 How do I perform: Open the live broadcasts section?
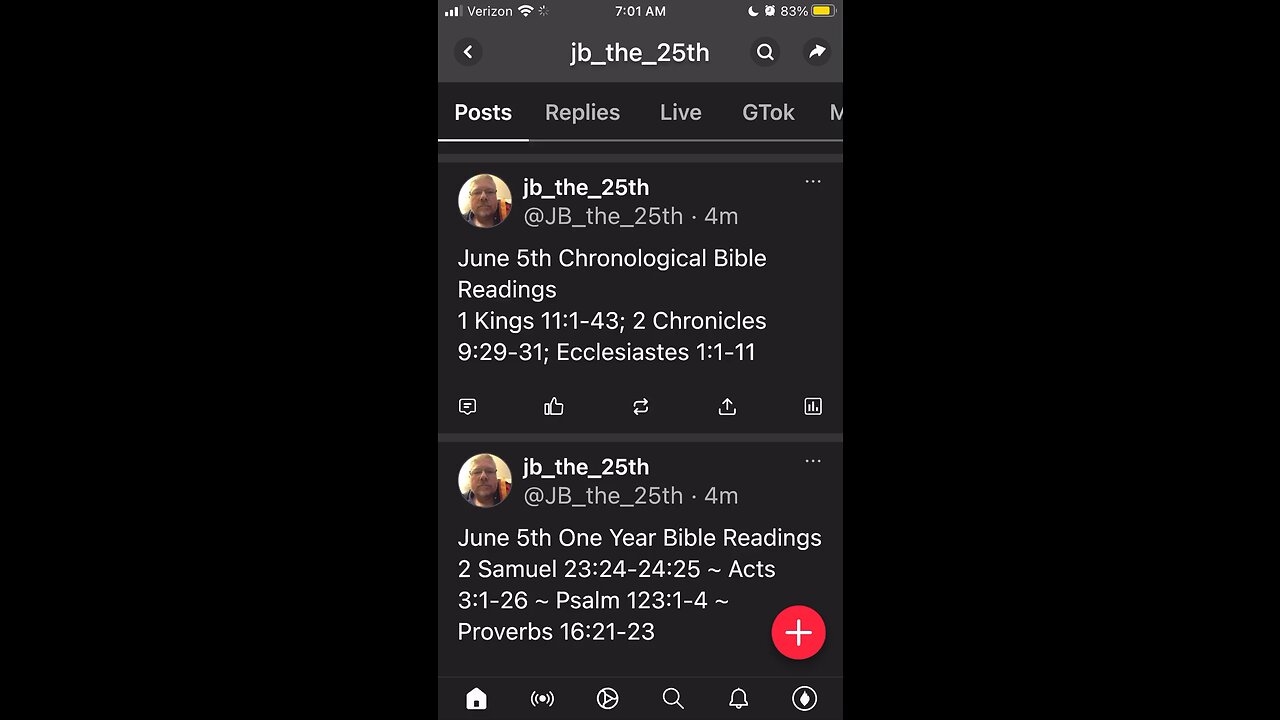[x=542, y=699]
